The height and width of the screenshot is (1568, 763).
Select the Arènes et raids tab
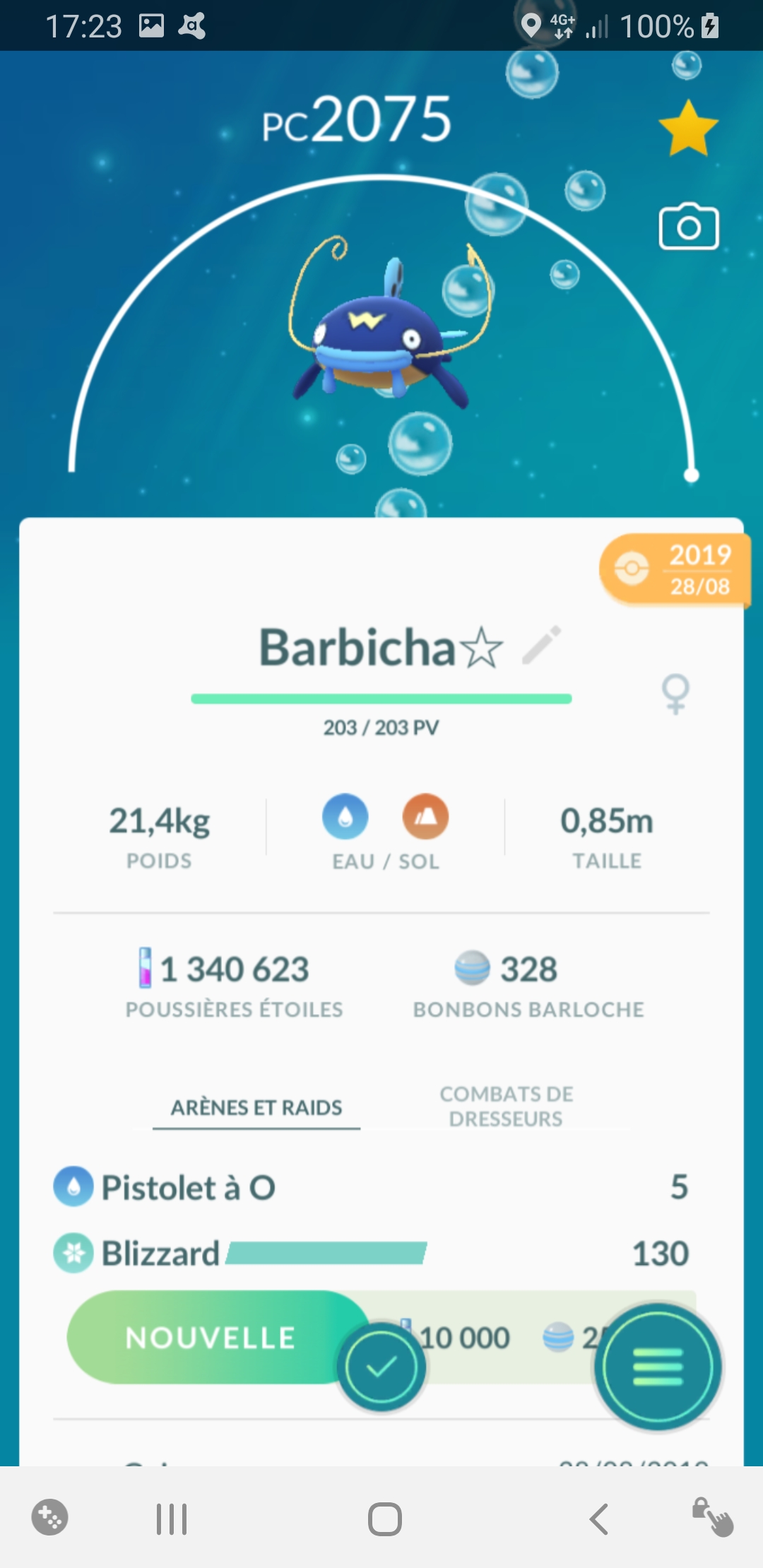coord(256,1107)
